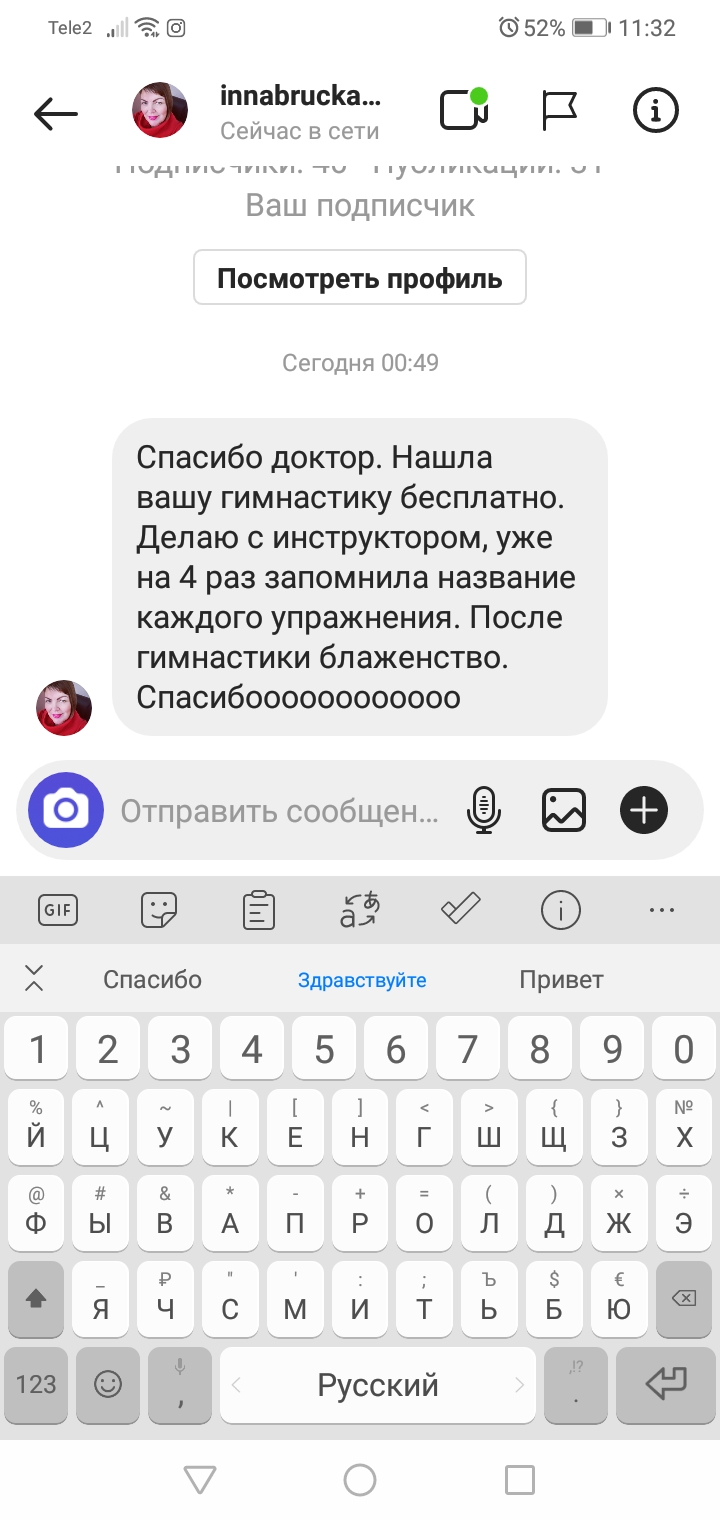This screenshot has width=720, height=1520.
Task: Switch keyboard to 123 symbols
Action: coord(36,1384)
